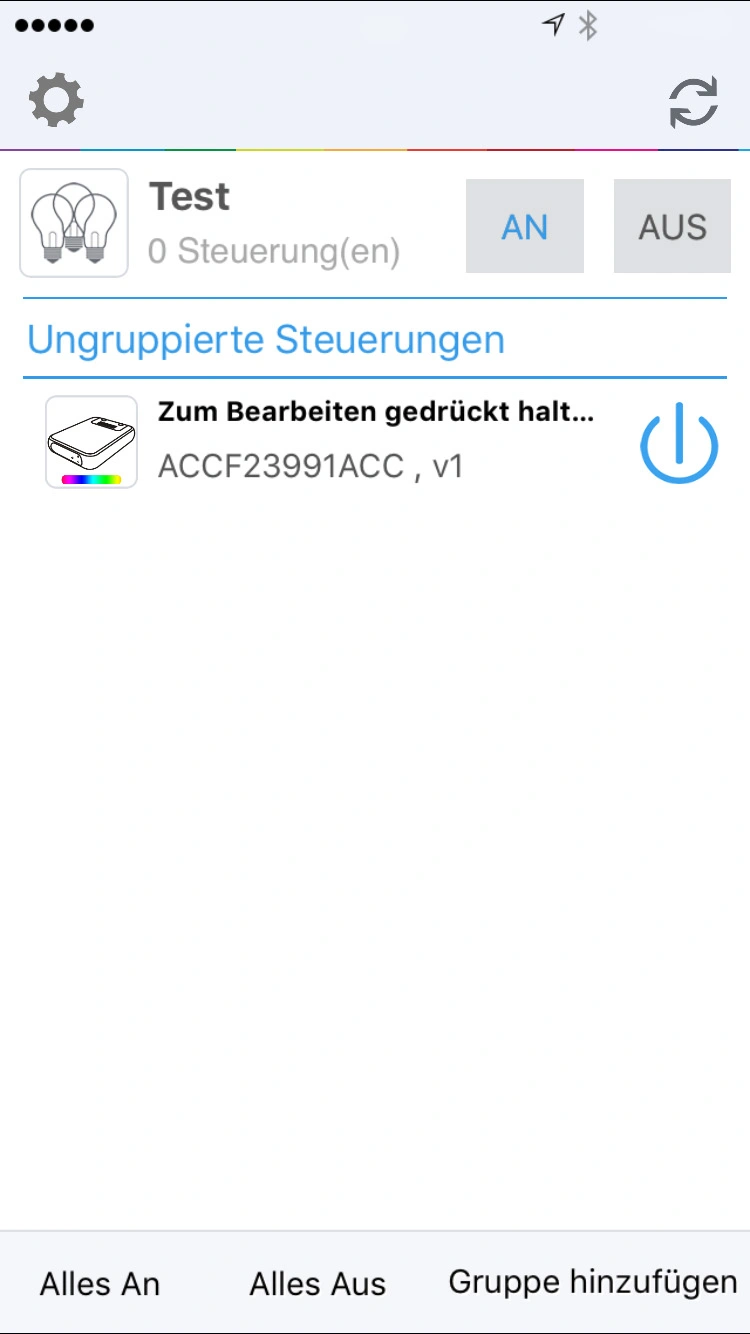Image resolution: width=750 pixels, height=1334 pixels.
Task: Tap Alles An
Action: click(x=100, y=1283)
